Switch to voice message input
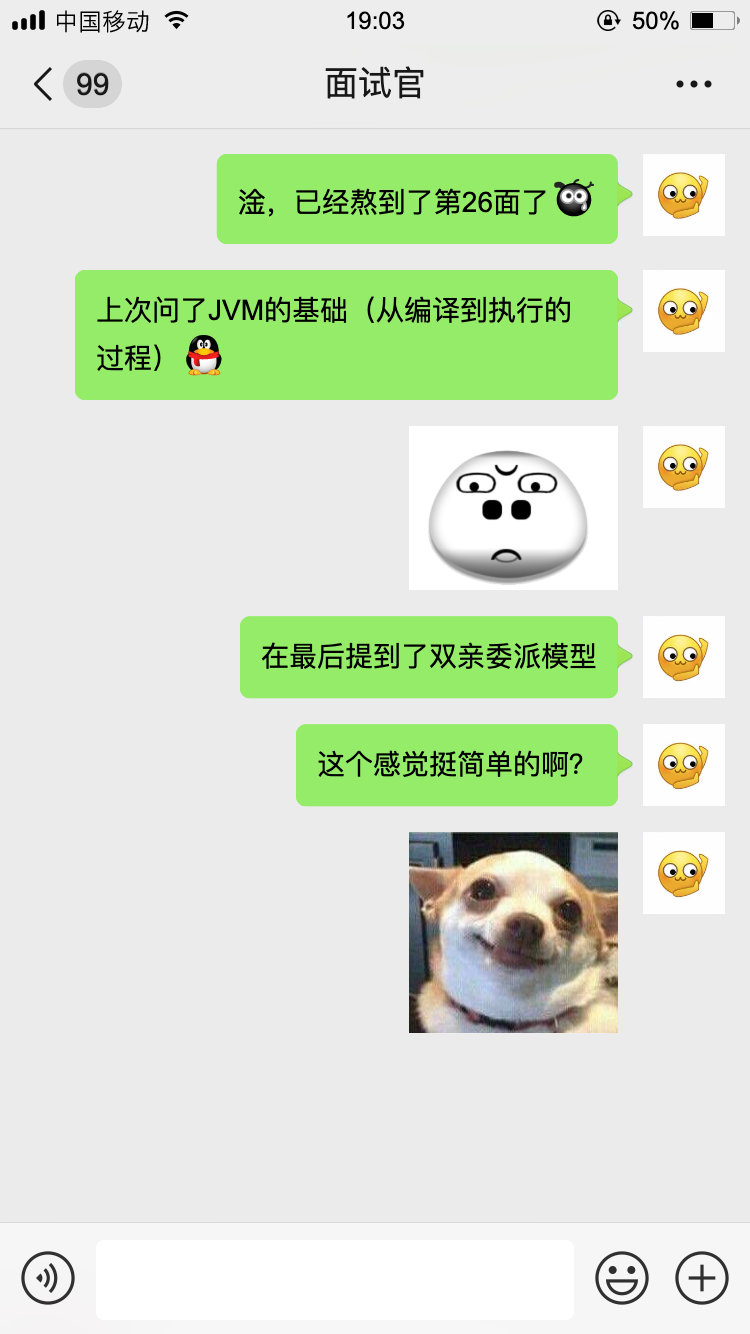This screenshot has width=750, height=1334. point(48,1278)
